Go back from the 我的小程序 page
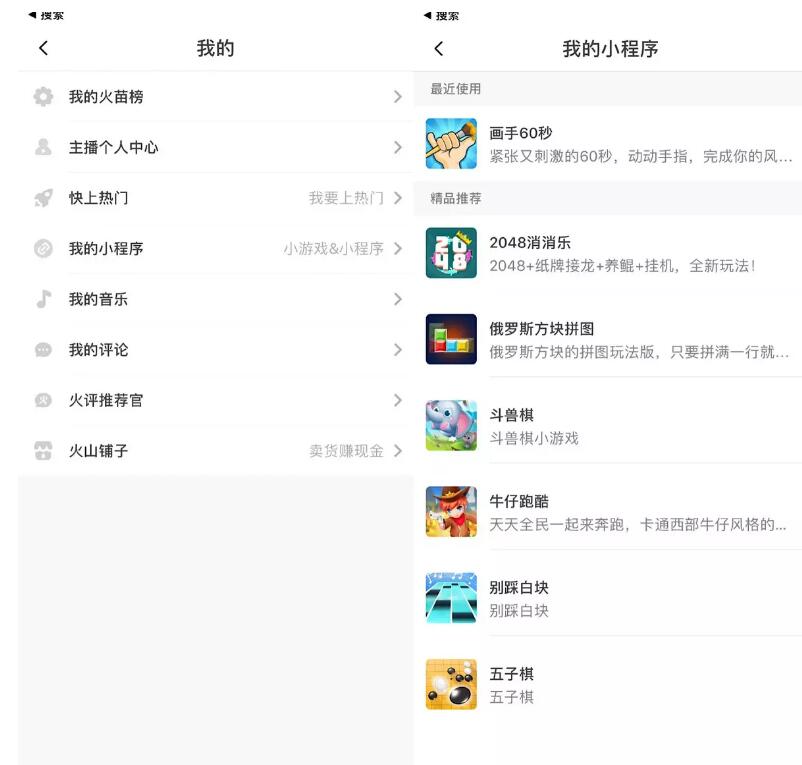The width and height of the screenshot is (802, 765). pos(438,48)
